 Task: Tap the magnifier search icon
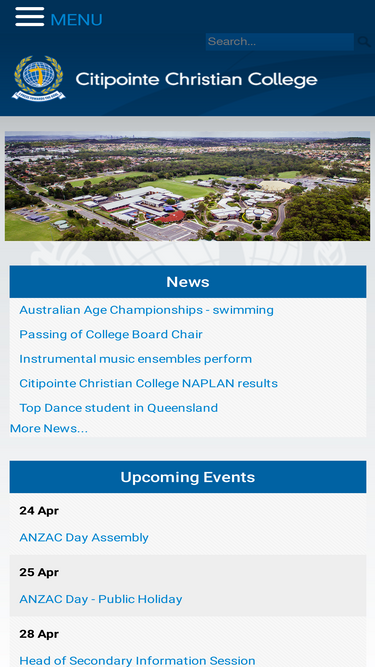[364, 42]
